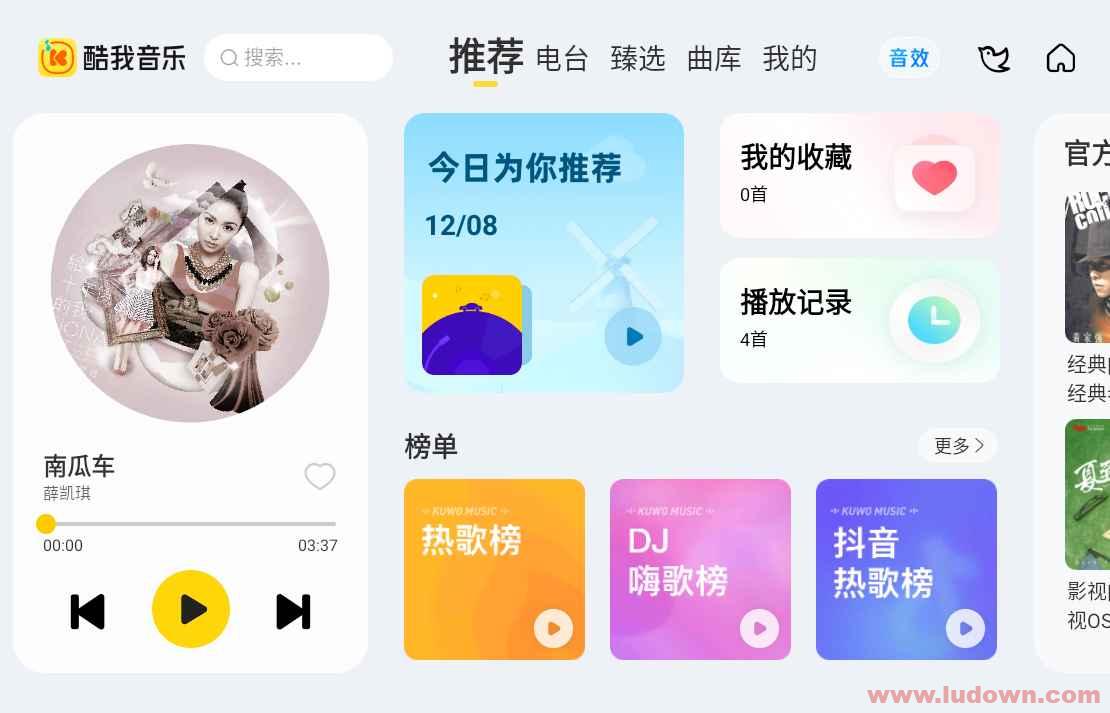
Task: Open the DJ嗨歌榜 chart
Action: [700, 569]
